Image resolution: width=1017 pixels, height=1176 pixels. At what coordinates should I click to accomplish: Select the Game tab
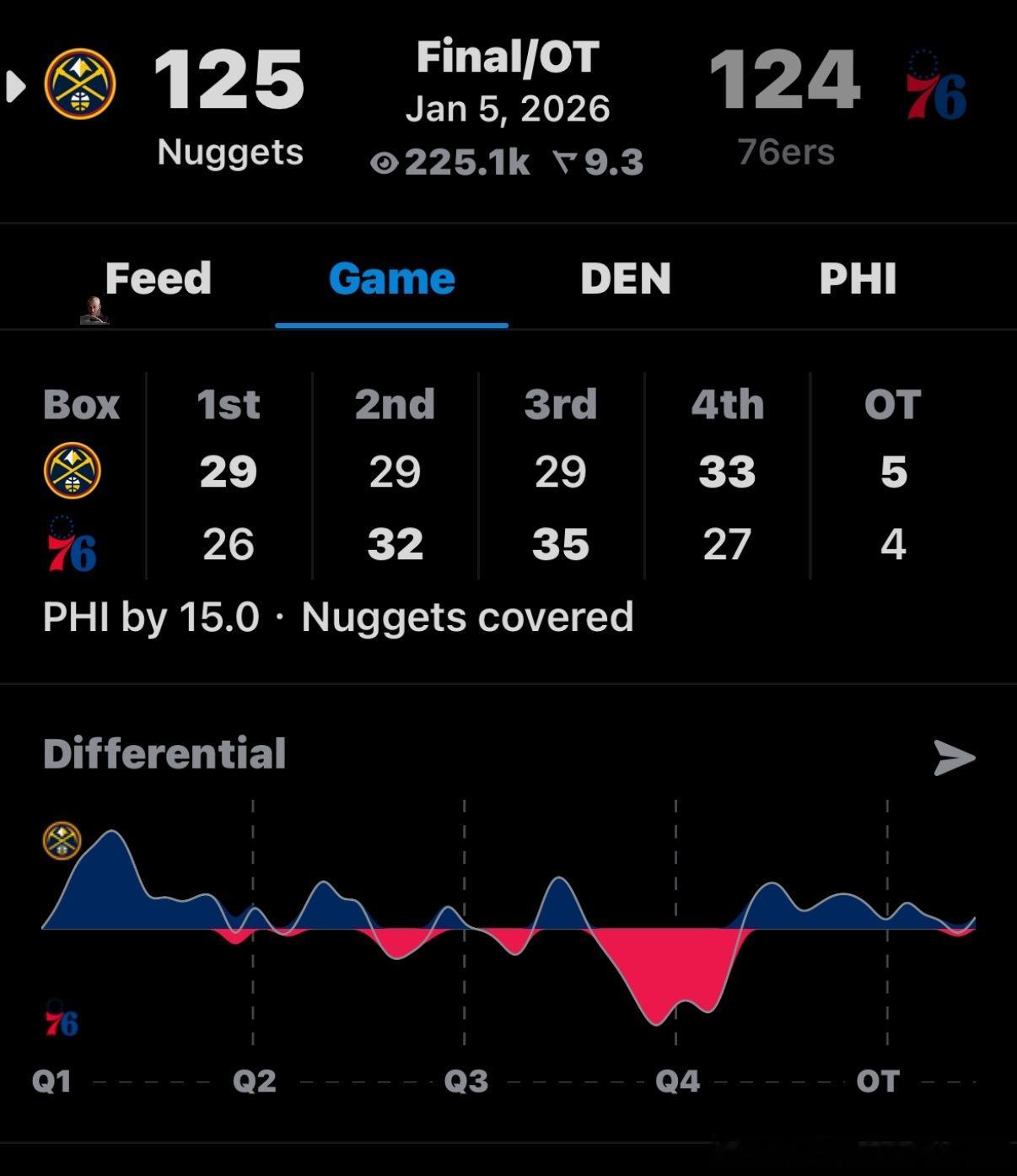[391, 278]
